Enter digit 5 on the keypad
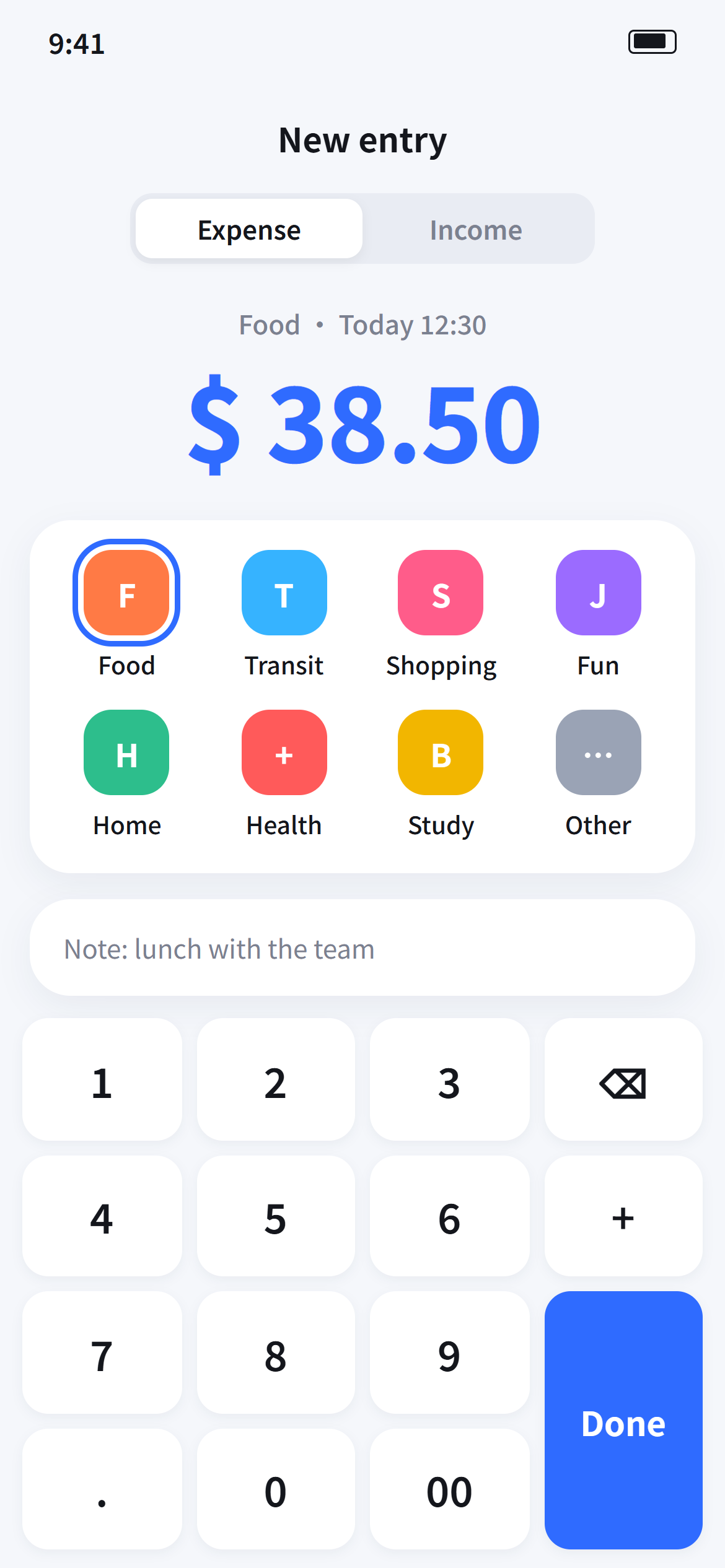Viewport: 725px width, 1568px height. pyautogui.click(x=276, y=1216)
